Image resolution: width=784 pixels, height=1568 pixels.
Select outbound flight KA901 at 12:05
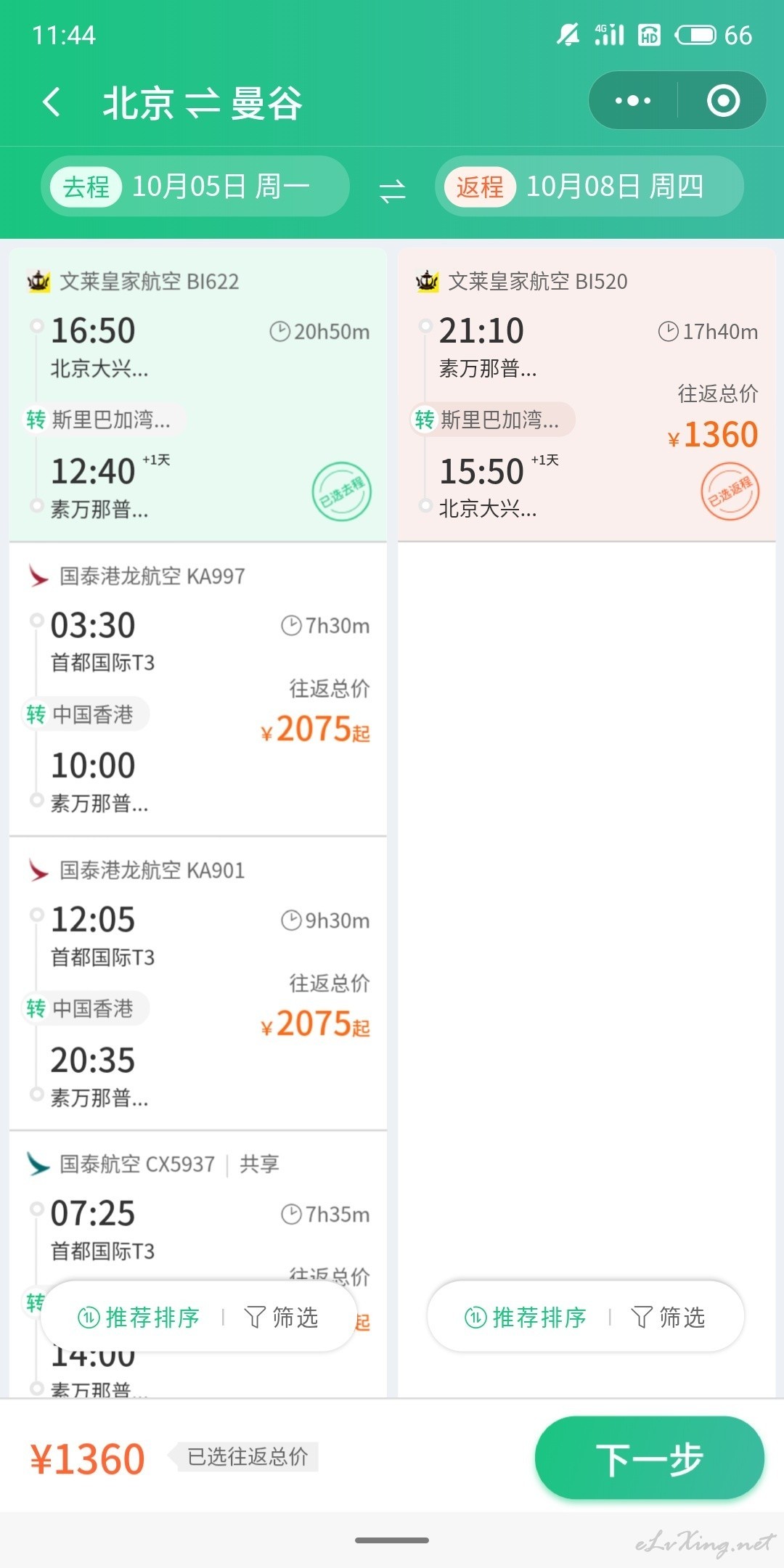point(197,984)
